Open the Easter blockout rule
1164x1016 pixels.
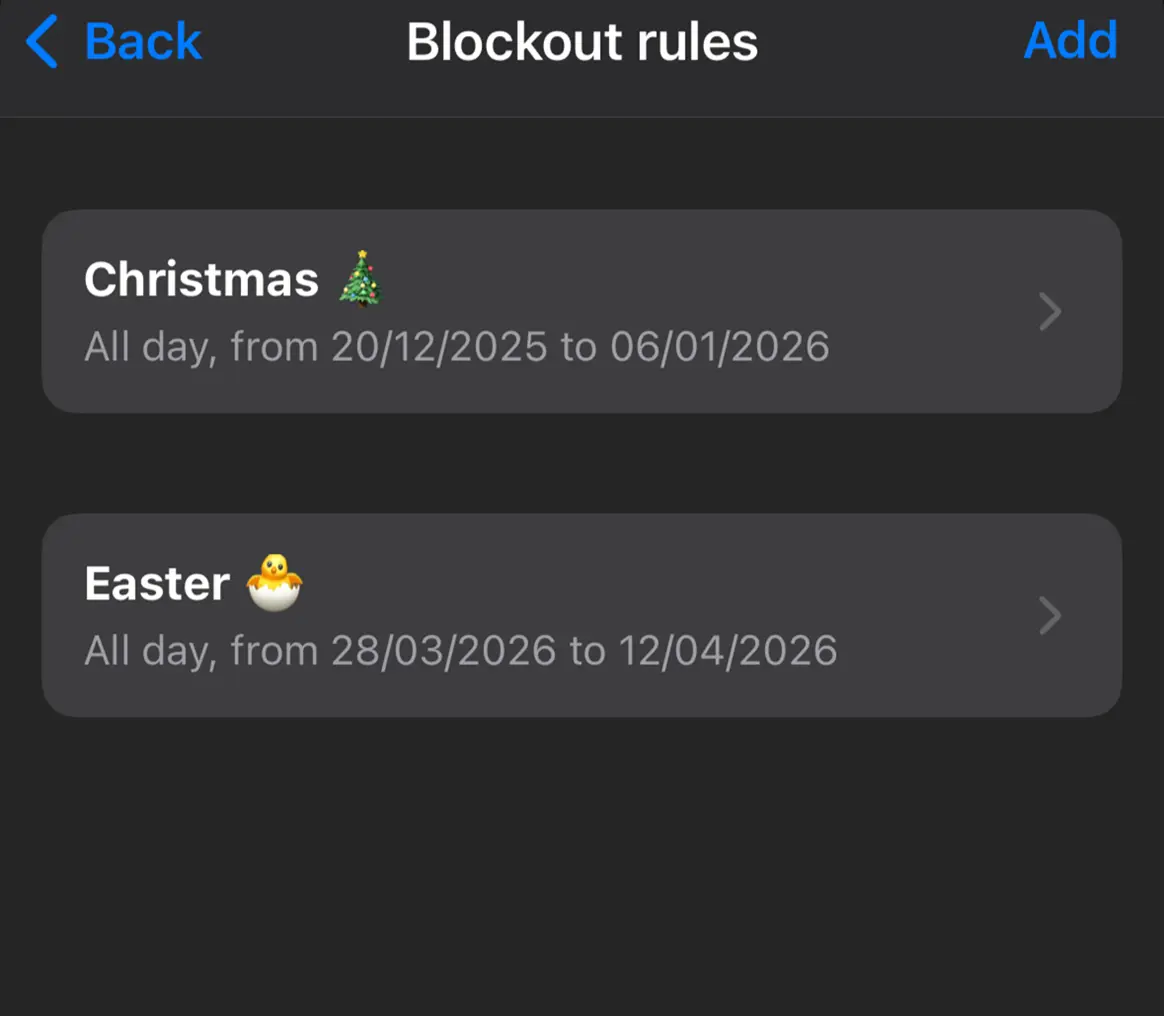point(581,615)
